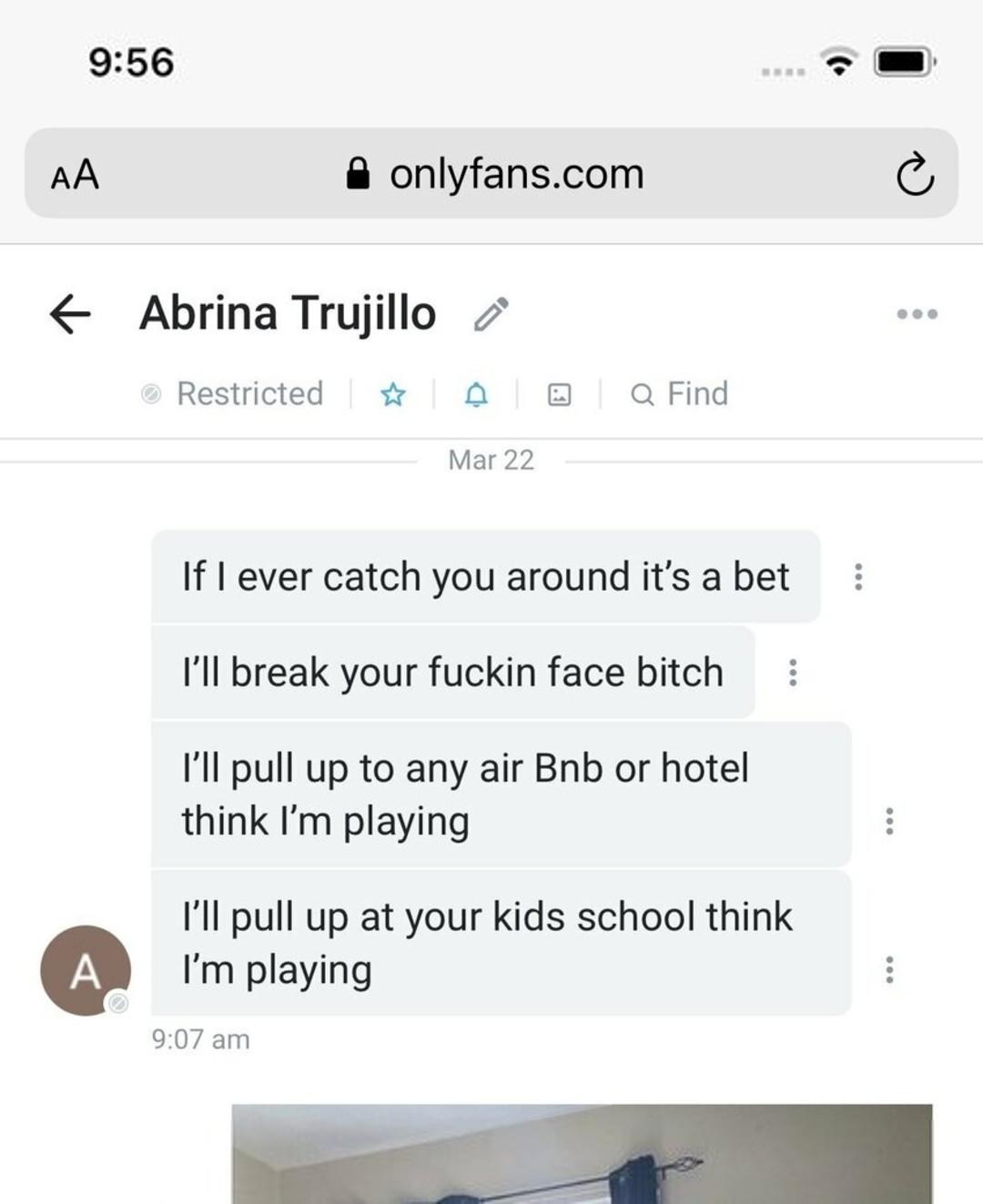Go back to the messages list
This screenshot has height=1204, width=983.
coord(70,314)
